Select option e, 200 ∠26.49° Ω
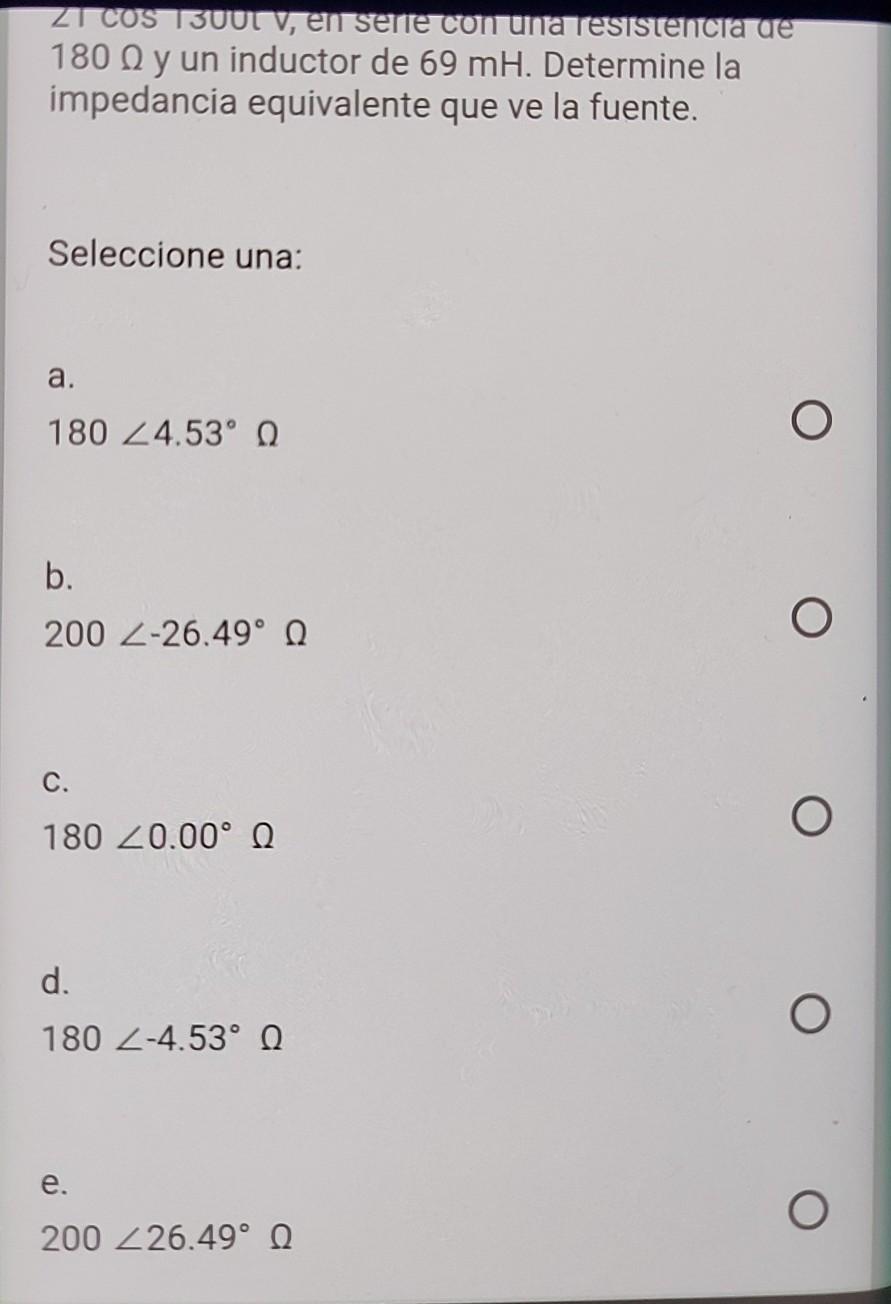891x1304 pixels. point(812,1214)
